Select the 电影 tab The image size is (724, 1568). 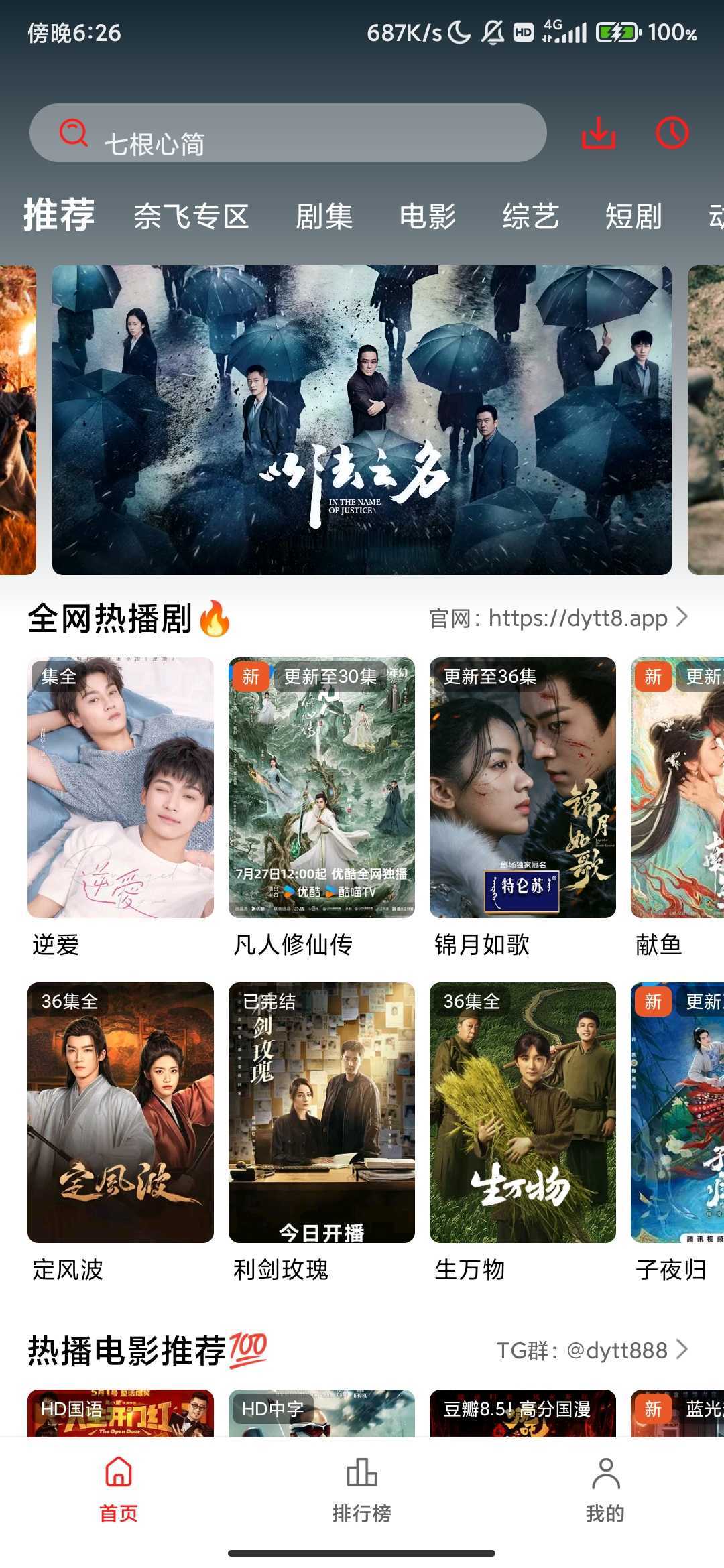tap(428, 216)
